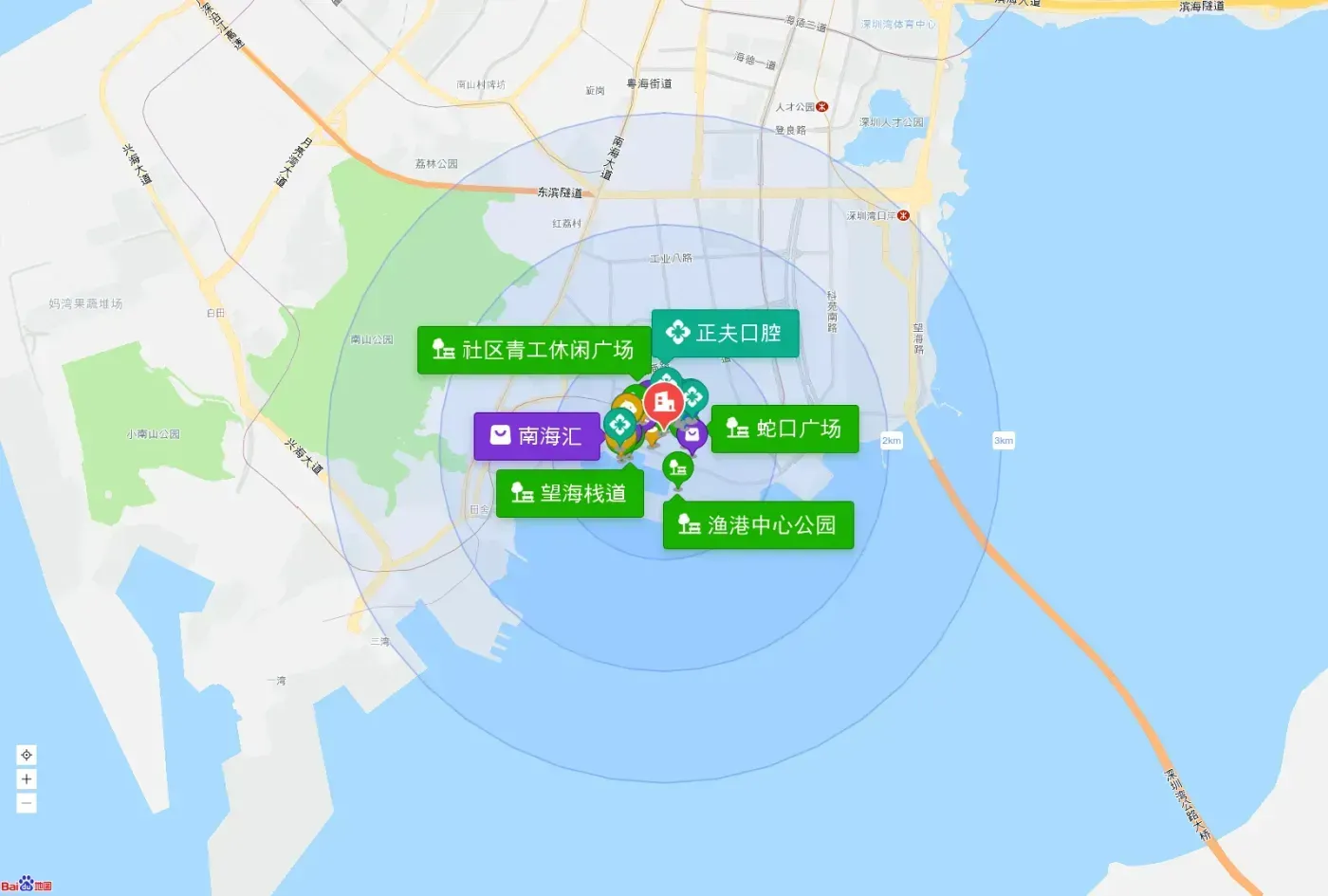Zoom in with the plus button
Image resolution: width=1328 pixels, height=896 pixels.
[x=27, y=779]
